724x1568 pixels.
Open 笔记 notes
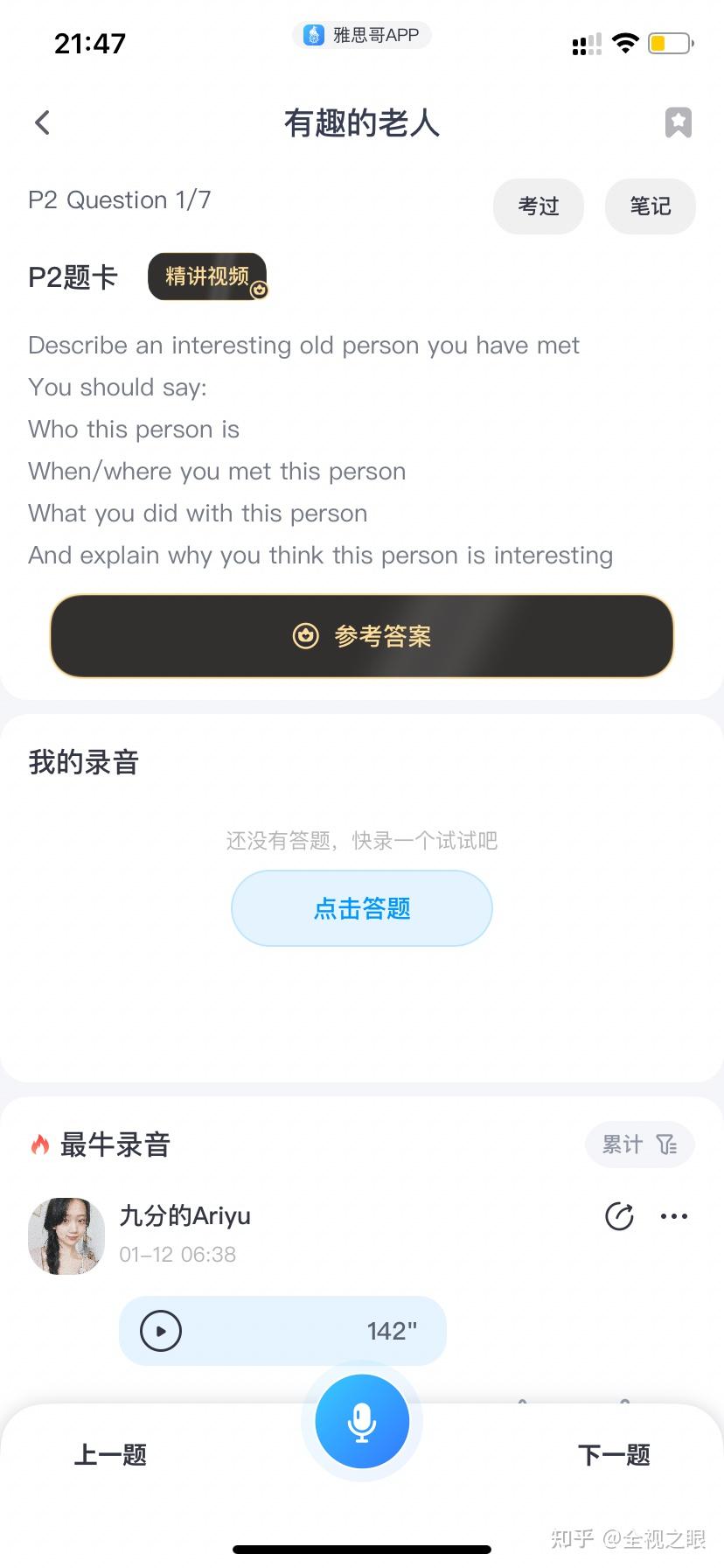coord(650,206)
